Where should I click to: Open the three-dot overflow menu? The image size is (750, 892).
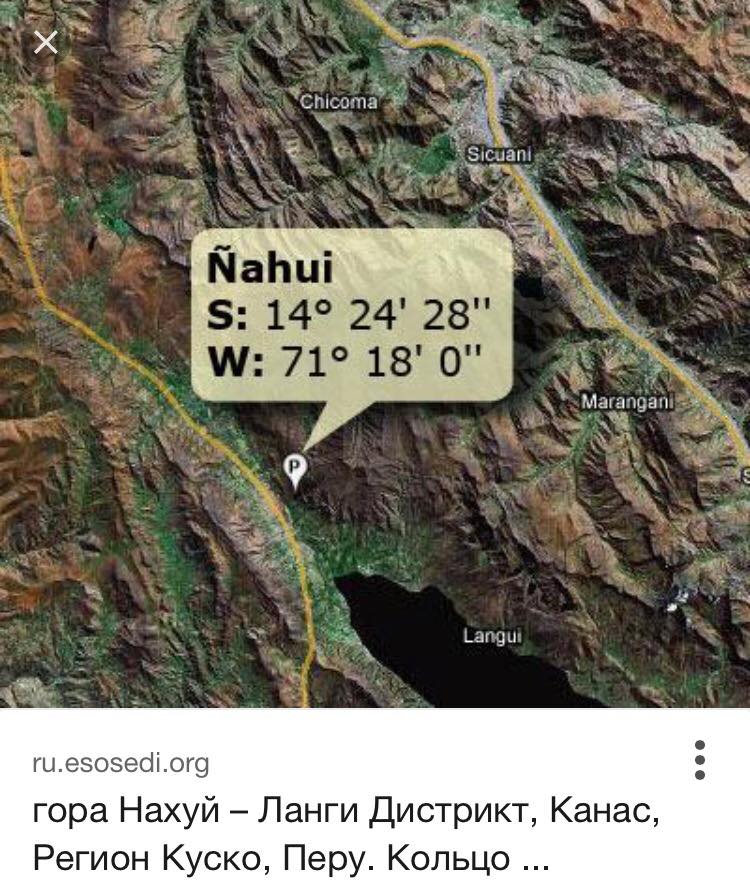(x=700, y=760)
